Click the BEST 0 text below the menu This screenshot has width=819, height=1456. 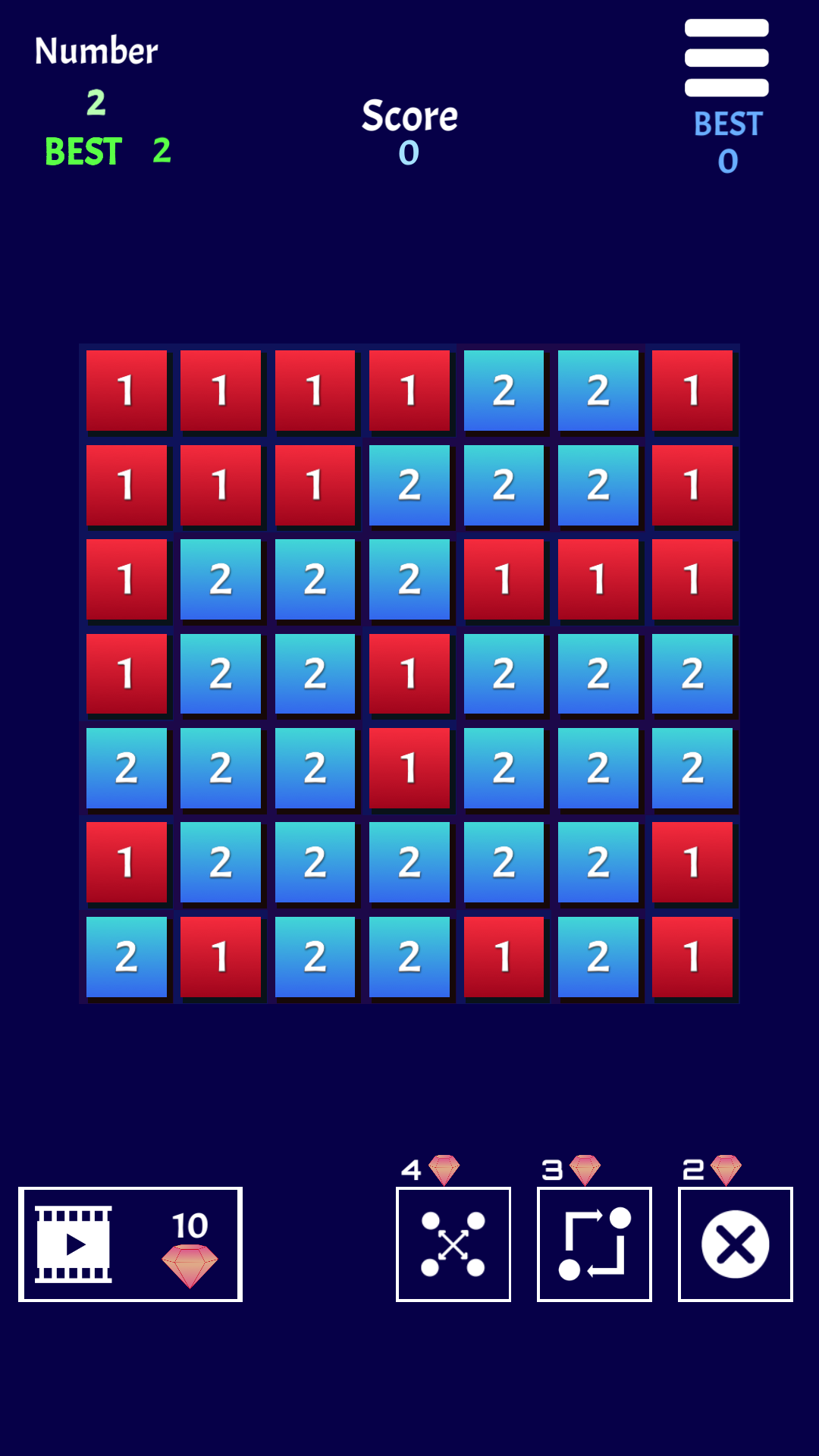click(x=726, y=143)
